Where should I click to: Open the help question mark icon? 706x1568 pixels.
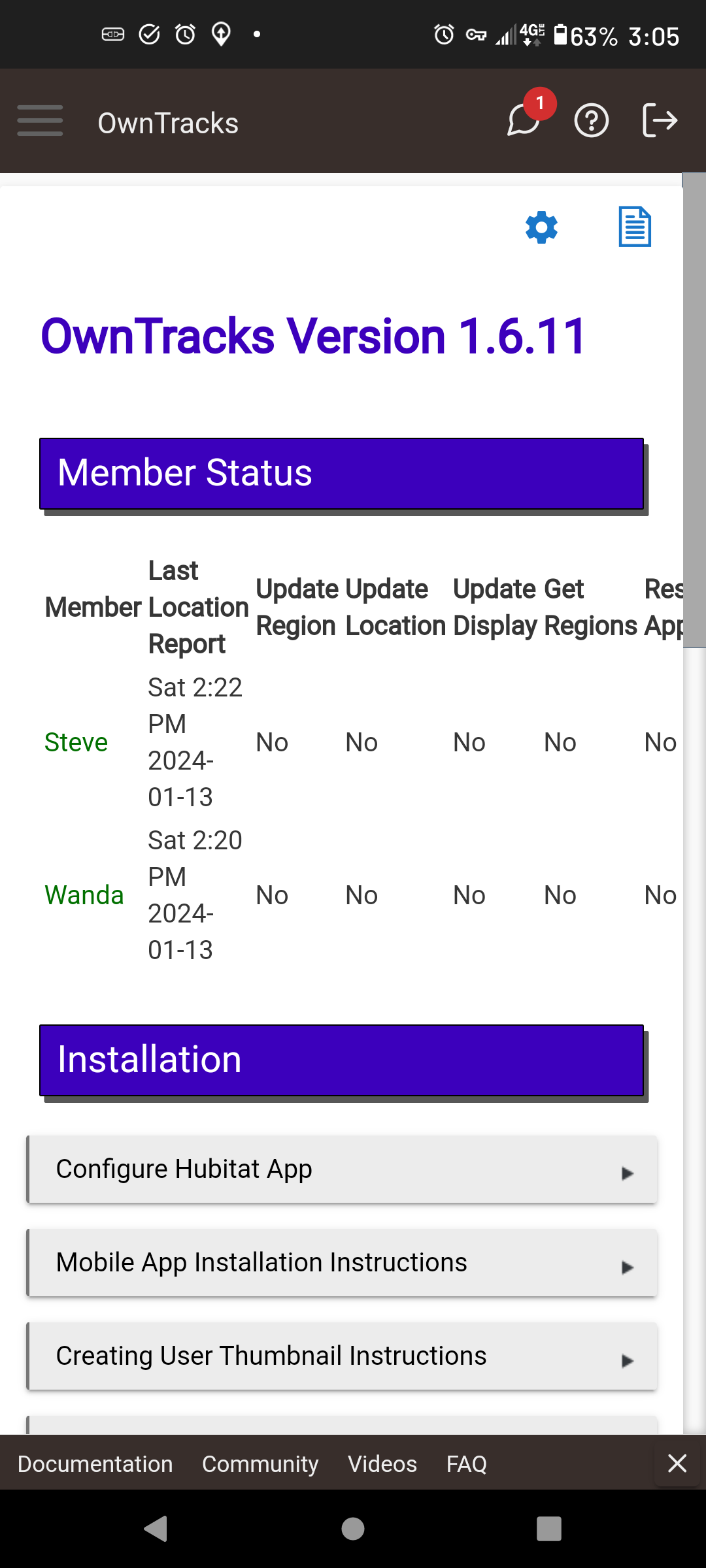pyautogui.click(x=591, y=121)
